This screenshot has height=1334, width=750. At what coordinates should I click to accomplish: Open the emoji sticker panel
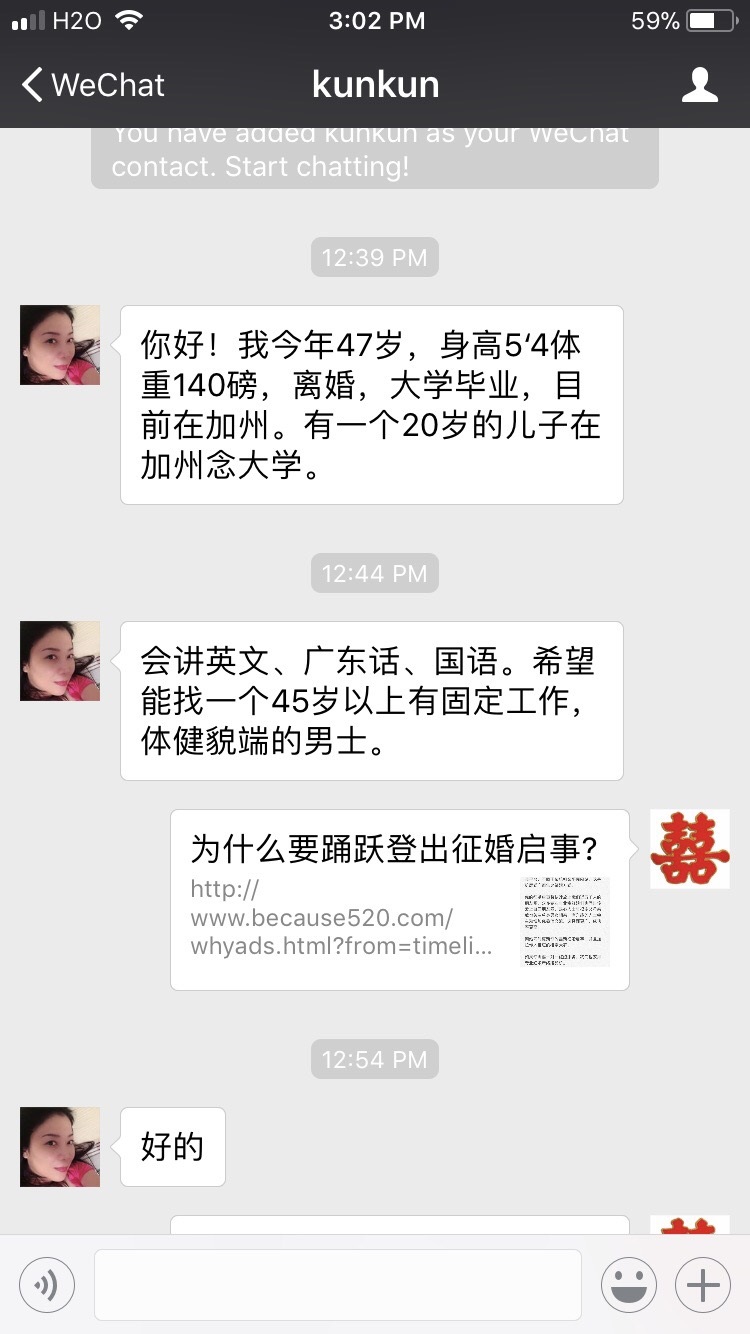[x=629, y=1284]
